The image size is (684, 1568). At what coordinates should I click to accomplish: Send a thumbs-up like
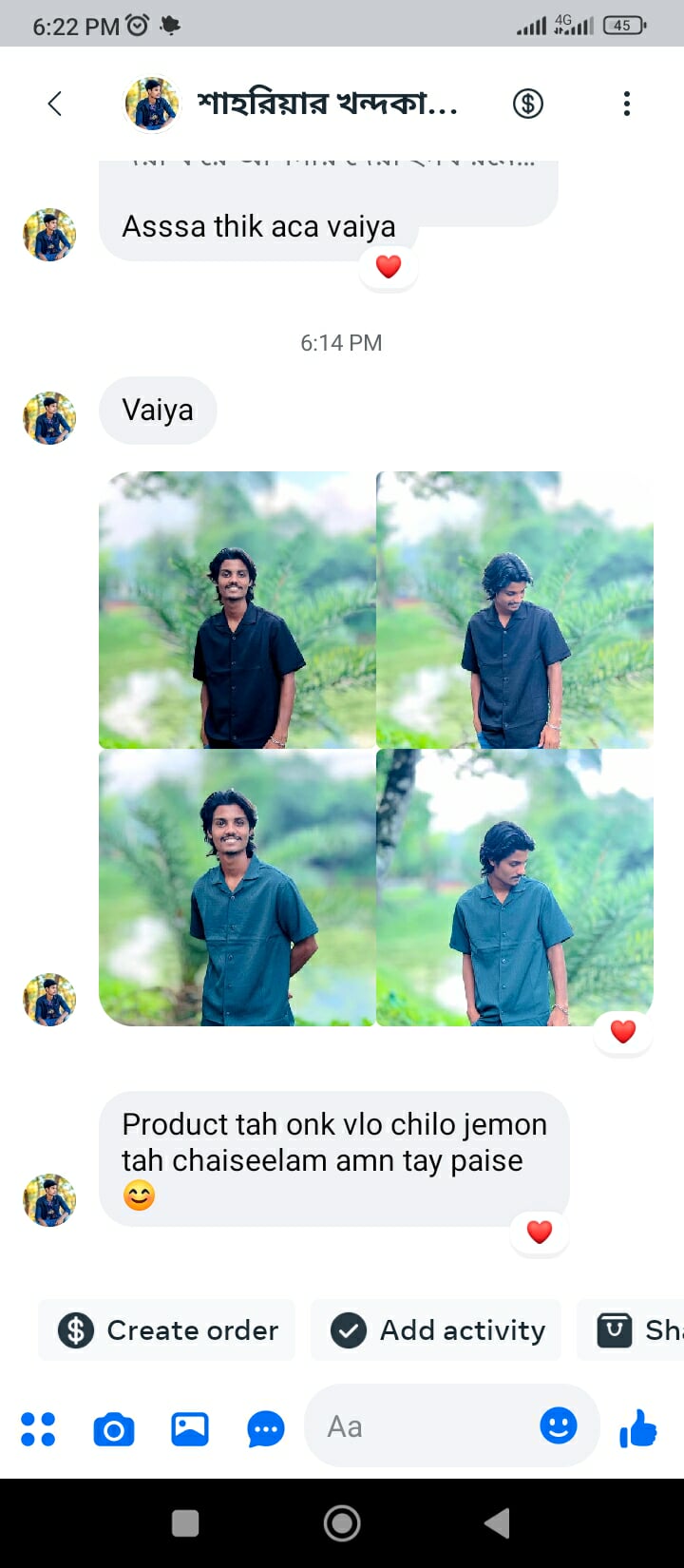638,1427
